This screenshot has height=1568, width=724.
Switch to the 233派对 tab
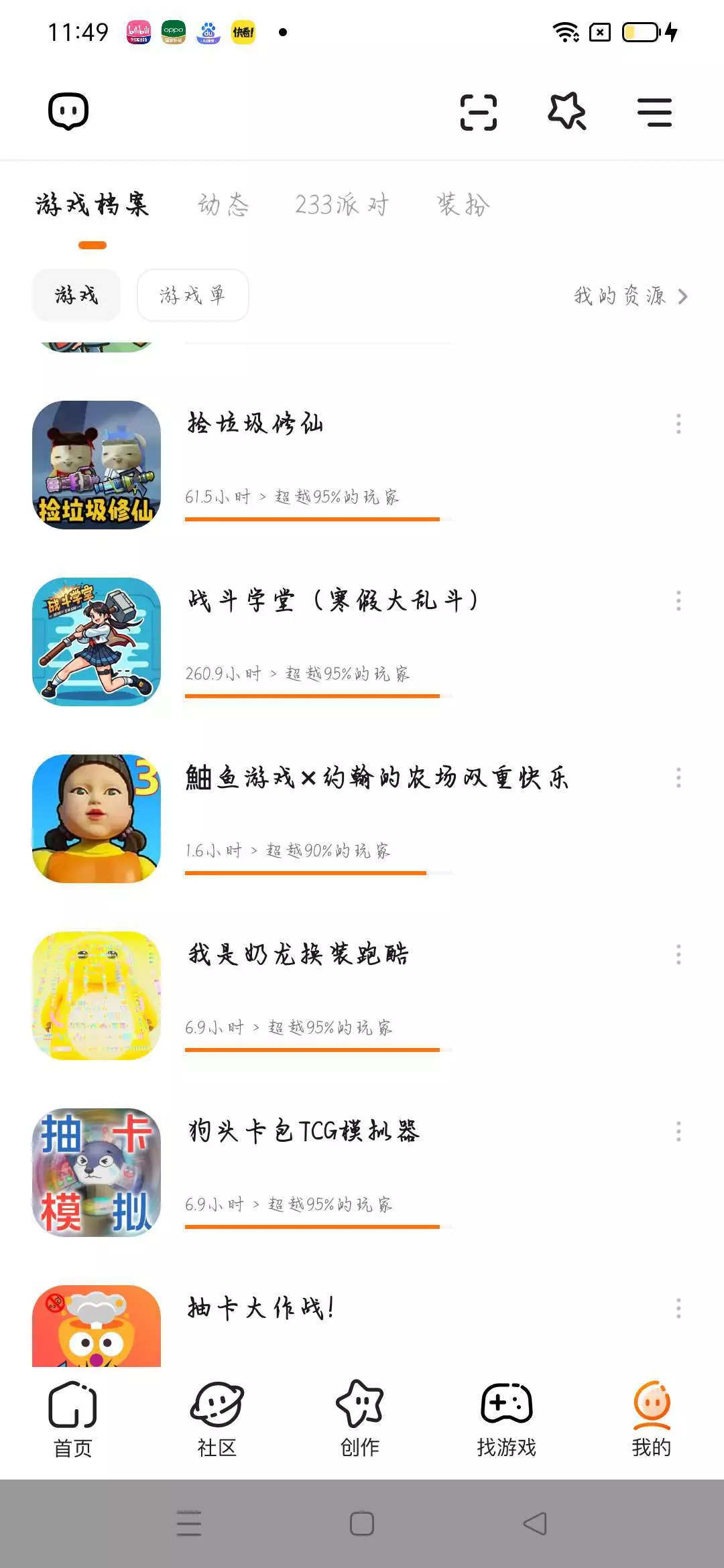tap(342, 205)
